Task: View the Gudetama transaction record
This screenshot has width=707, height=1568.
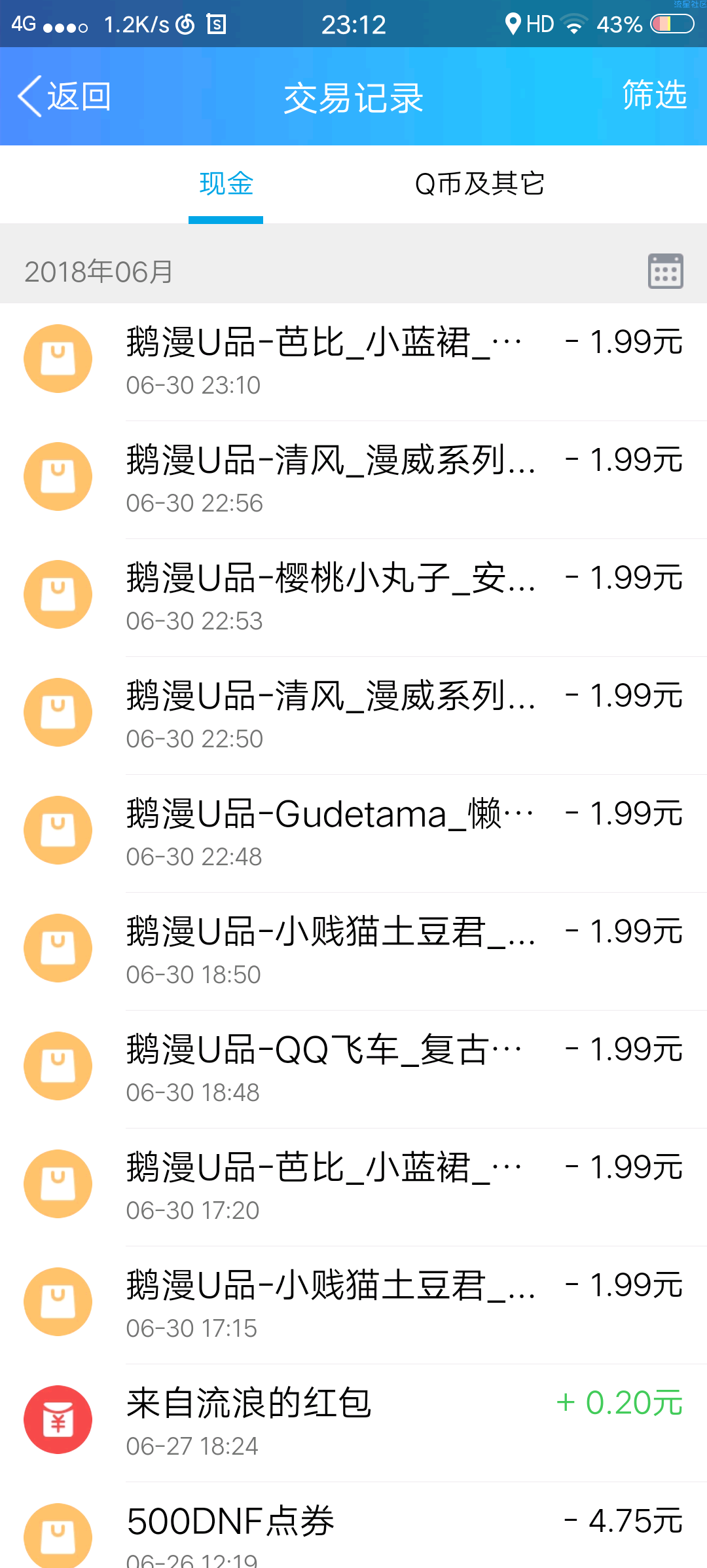Action: 353,833
